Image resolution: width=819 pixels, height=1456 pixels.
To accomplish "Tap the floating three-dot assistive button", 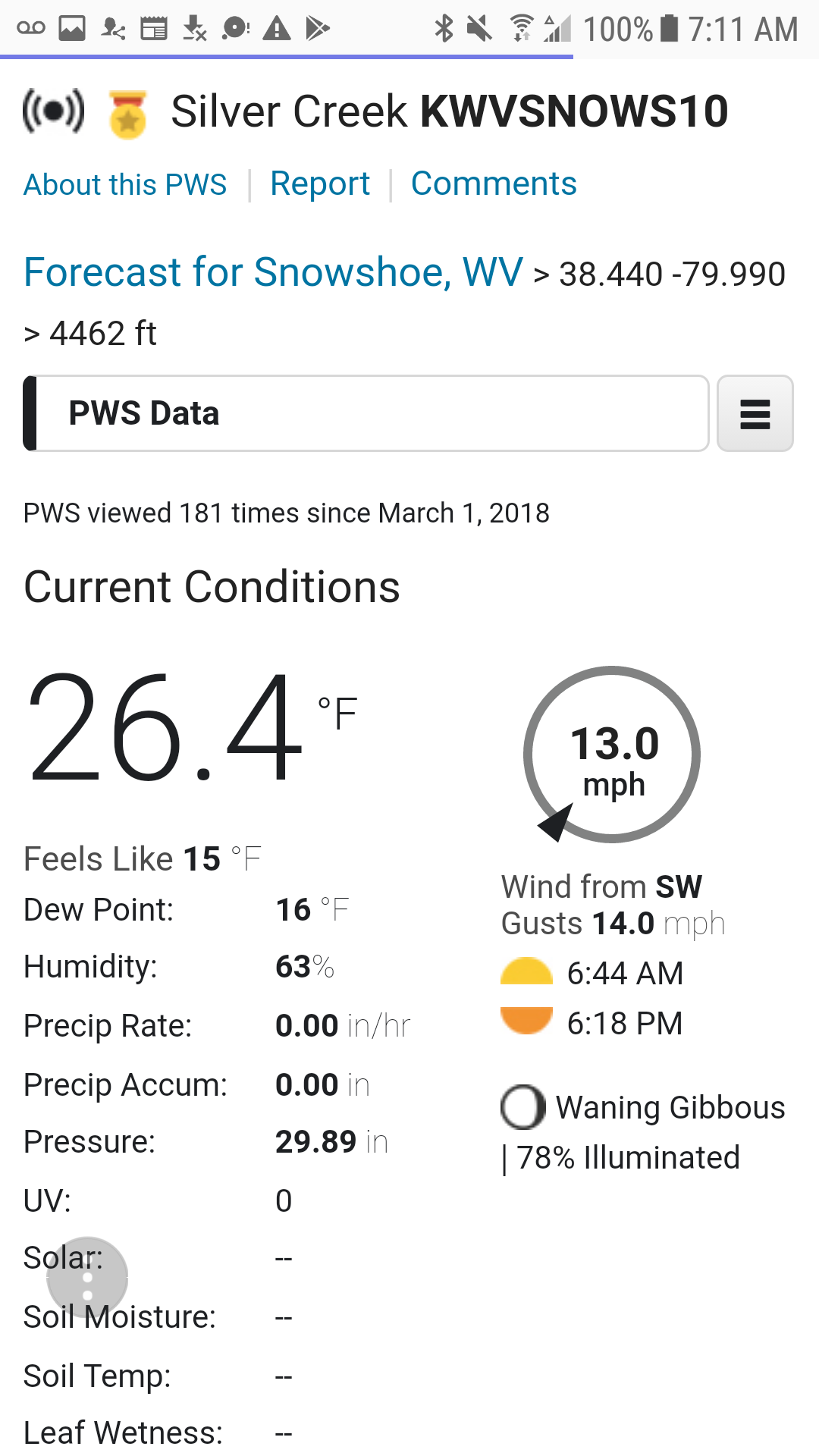I will (x=87, y=1277).
